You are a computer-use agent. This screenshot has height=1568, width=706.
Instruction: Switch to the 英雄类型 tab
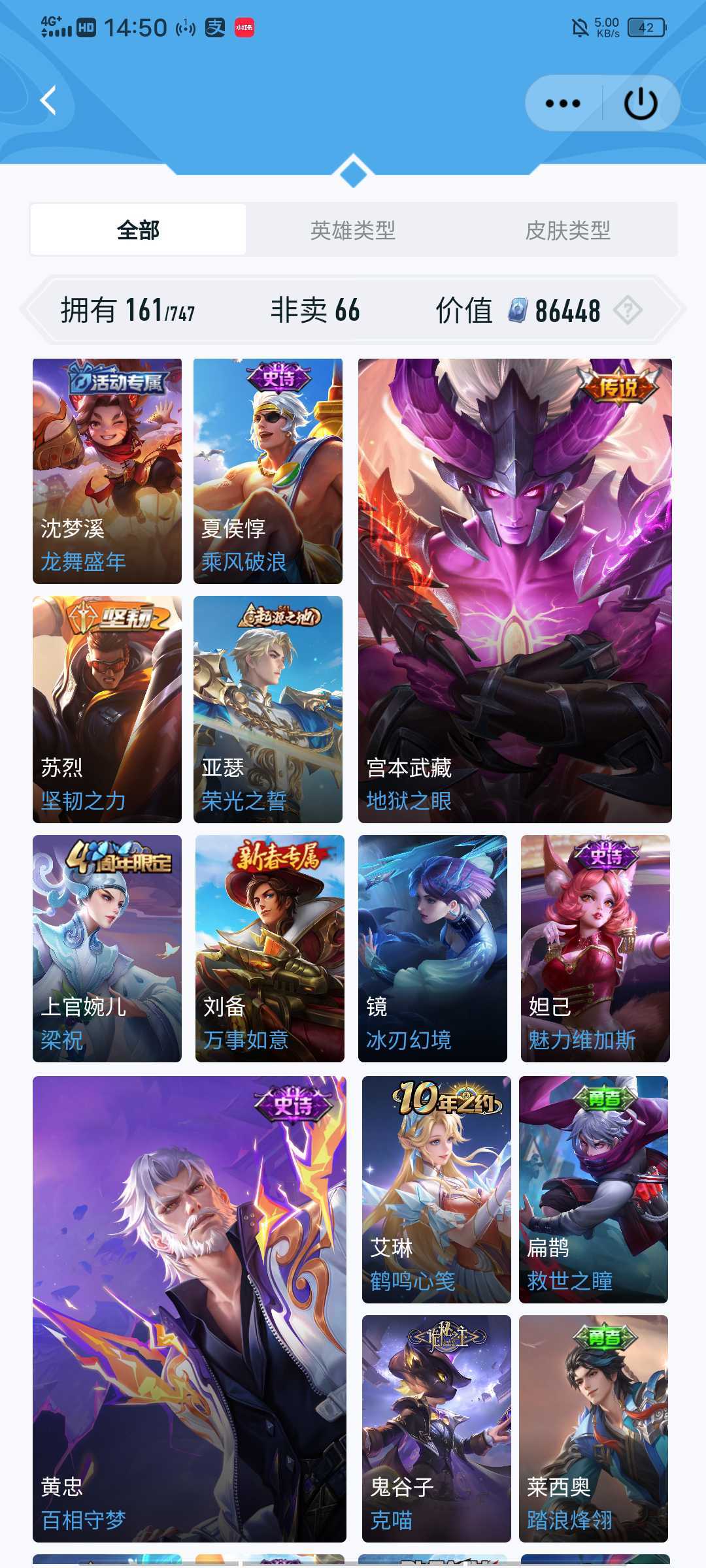click(353, 230)
